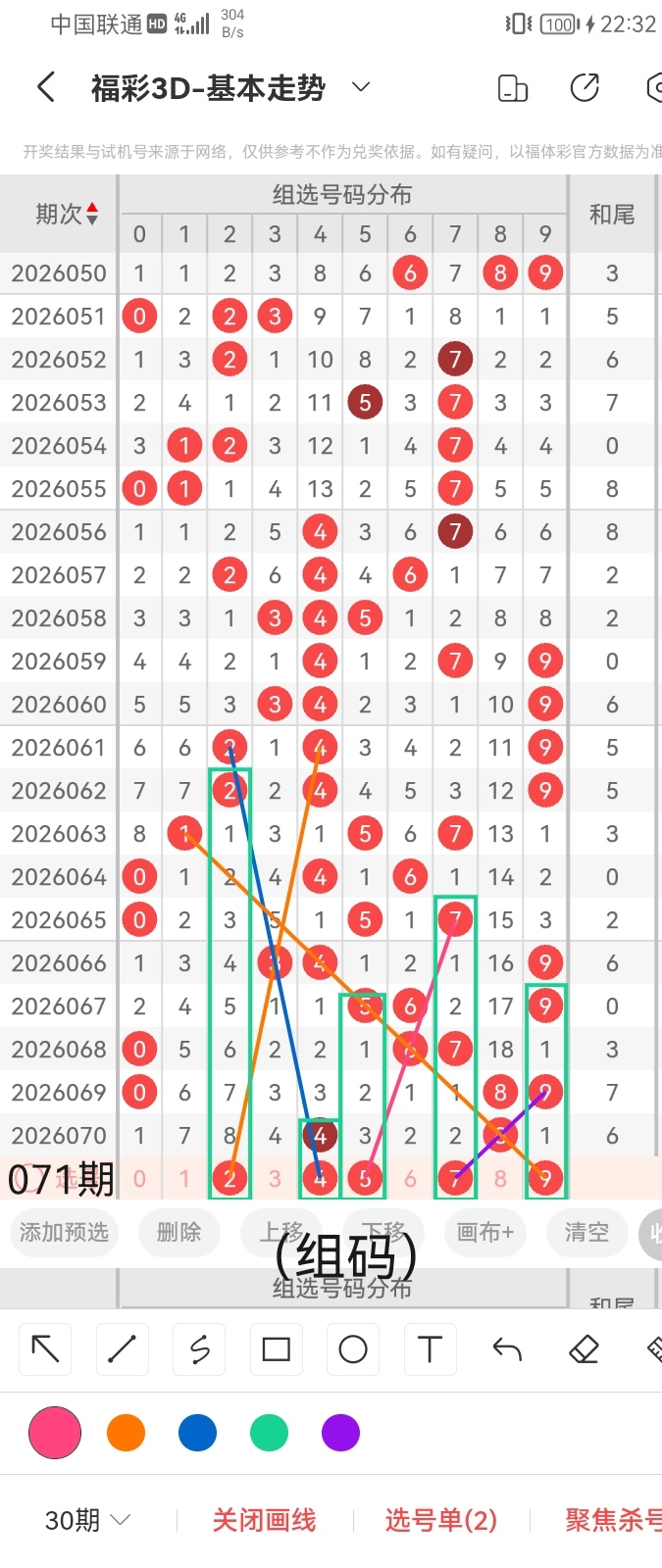Screen dimensions: 662x1568
Task: Go back with the top-left arrow
Action: (45, 88)
